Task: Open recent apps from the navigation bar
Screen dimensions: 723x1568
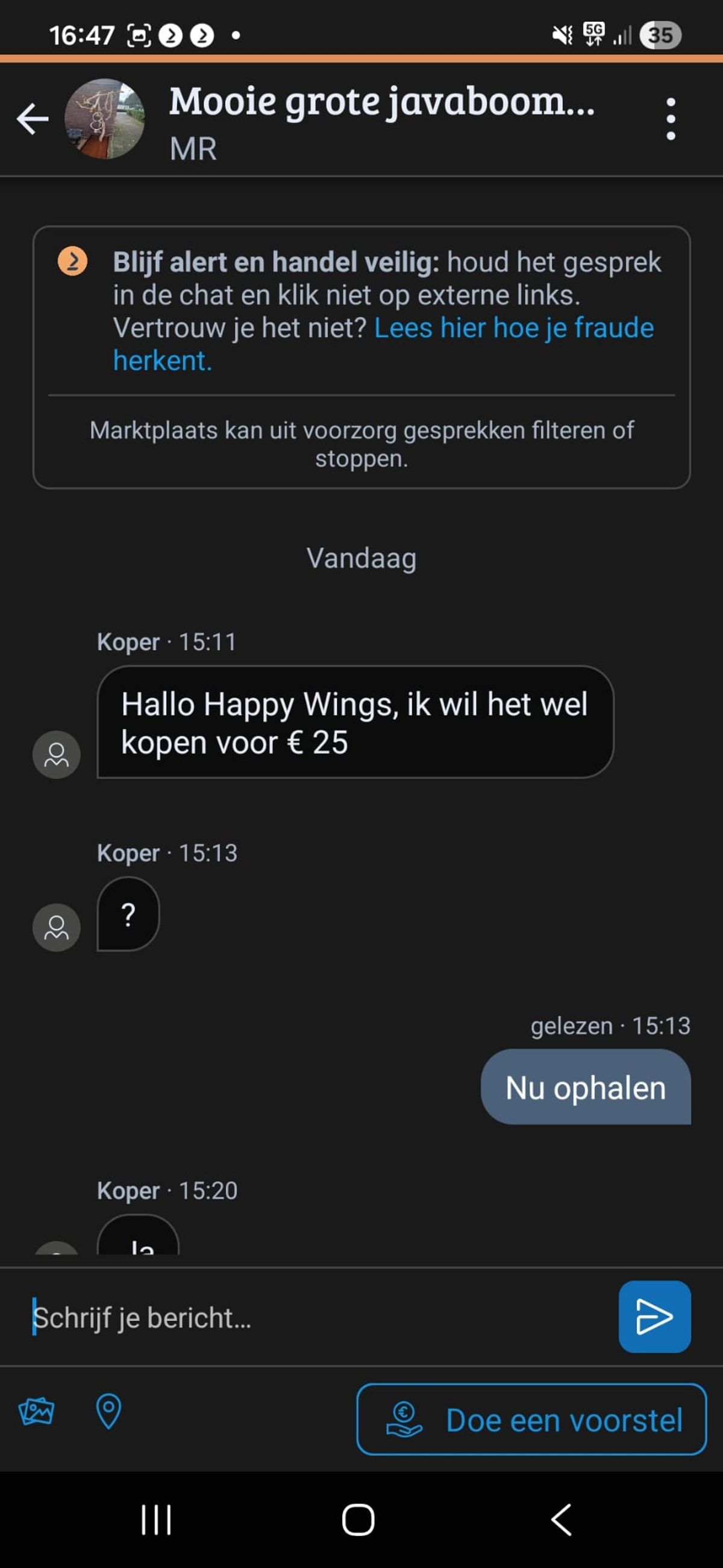Action: [156, 1520]
